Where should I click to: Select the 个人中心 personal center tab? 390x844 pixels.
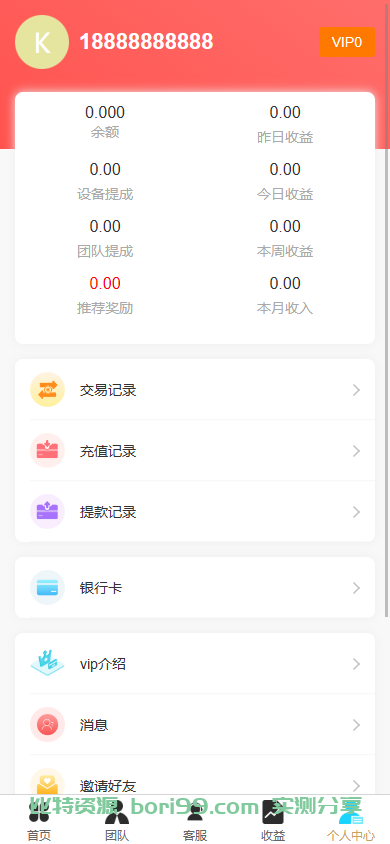[351, 820]
